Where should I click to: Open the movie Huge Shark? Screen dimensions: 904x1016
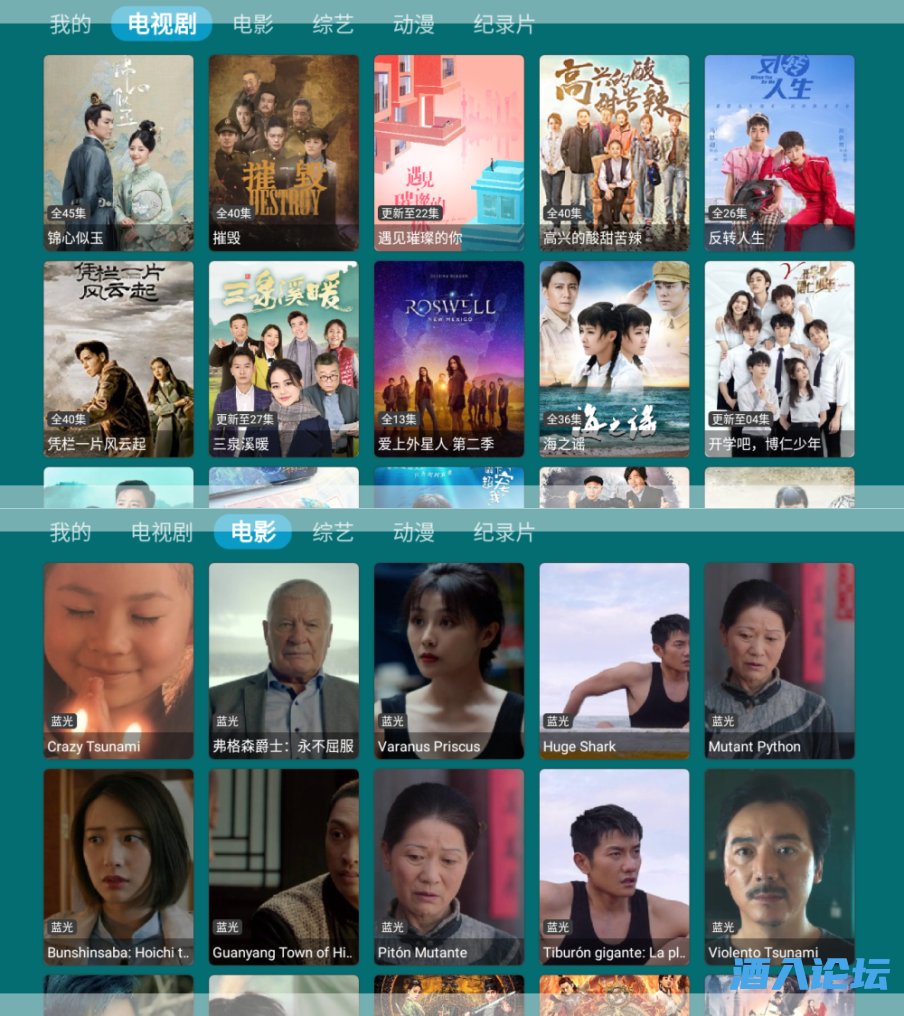point(614,660)
